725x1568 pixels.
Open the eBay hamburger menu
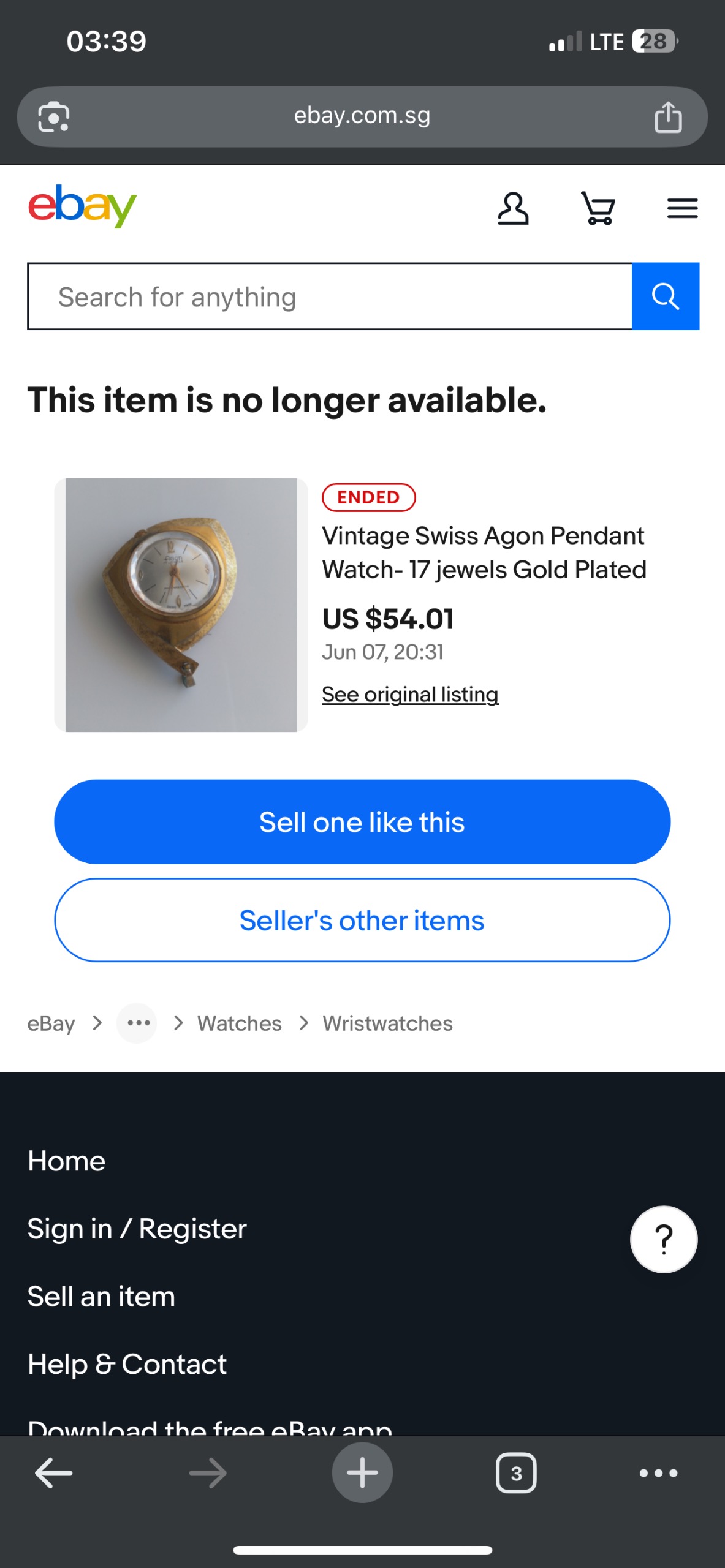click(682, 209)
